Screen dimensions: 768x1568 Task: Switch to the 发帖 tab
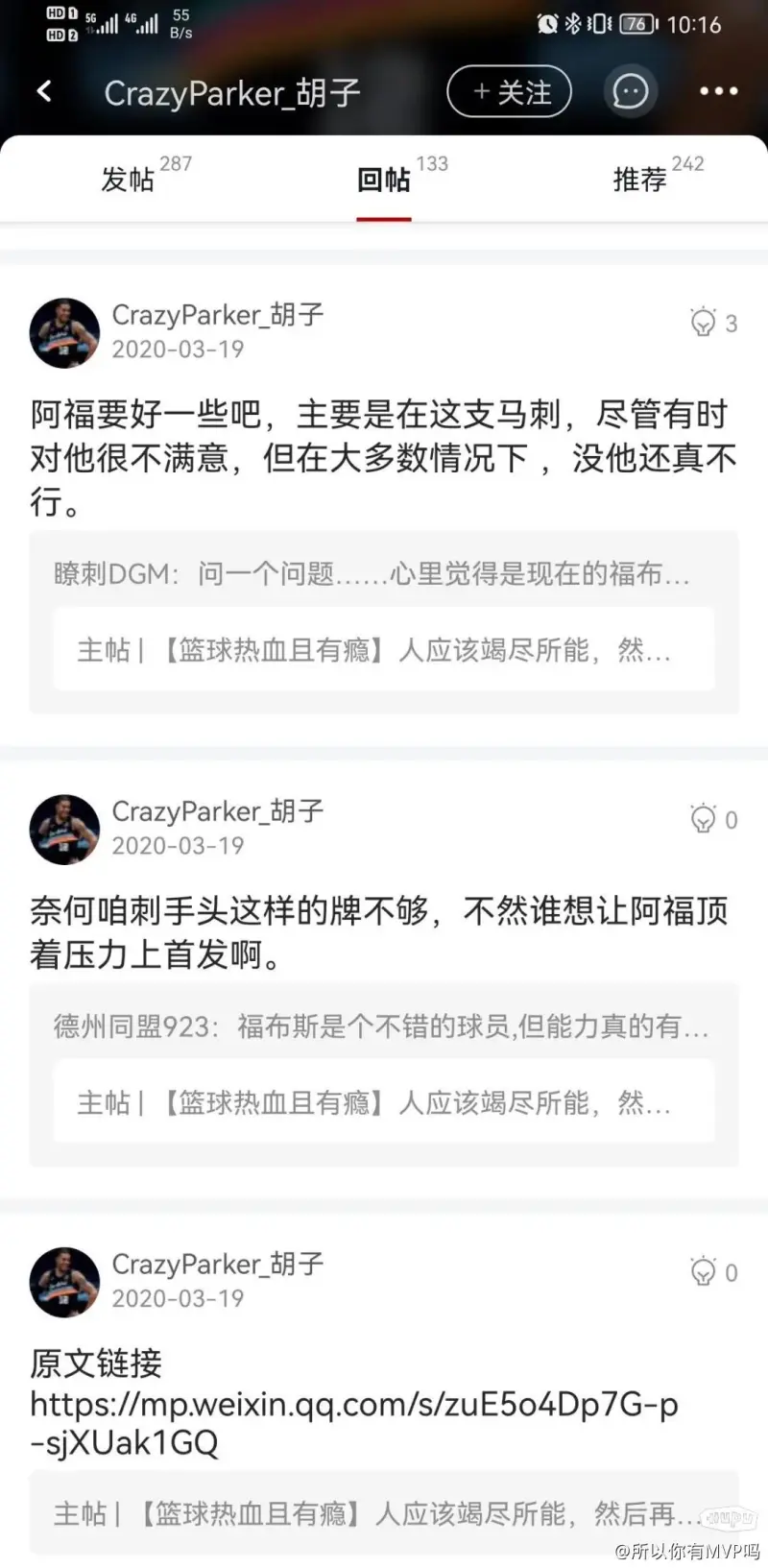(x=128, y=179)
